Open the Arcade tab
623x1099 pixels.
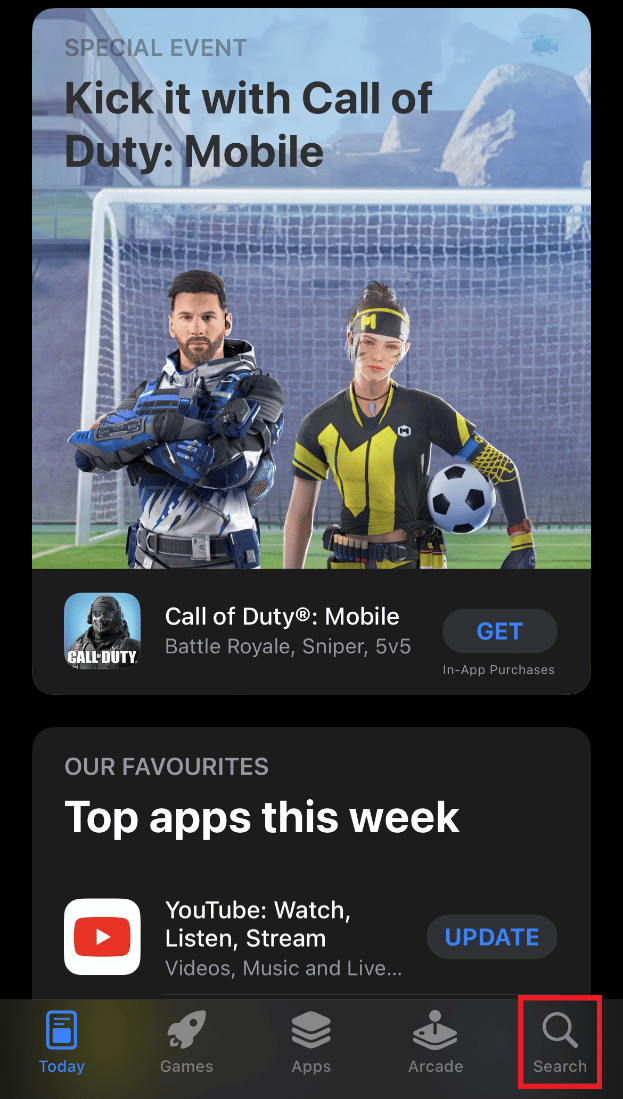pos(435,1042)
